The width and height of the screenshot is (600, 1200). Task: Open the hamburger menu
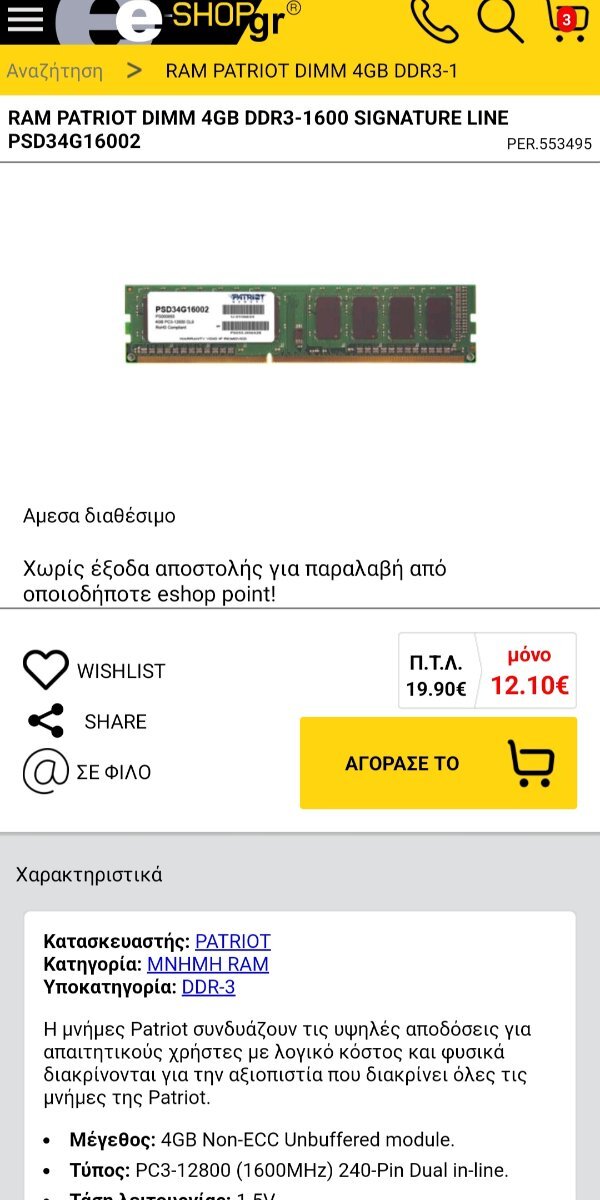[x=26, y=19]
